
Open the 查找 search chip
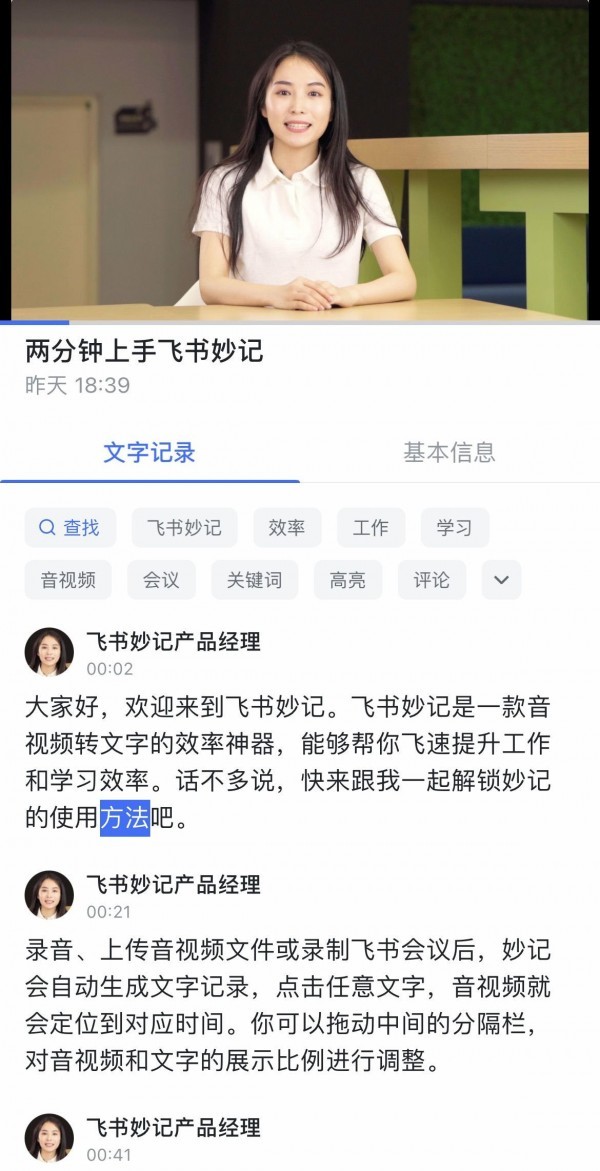click(70, 527)
